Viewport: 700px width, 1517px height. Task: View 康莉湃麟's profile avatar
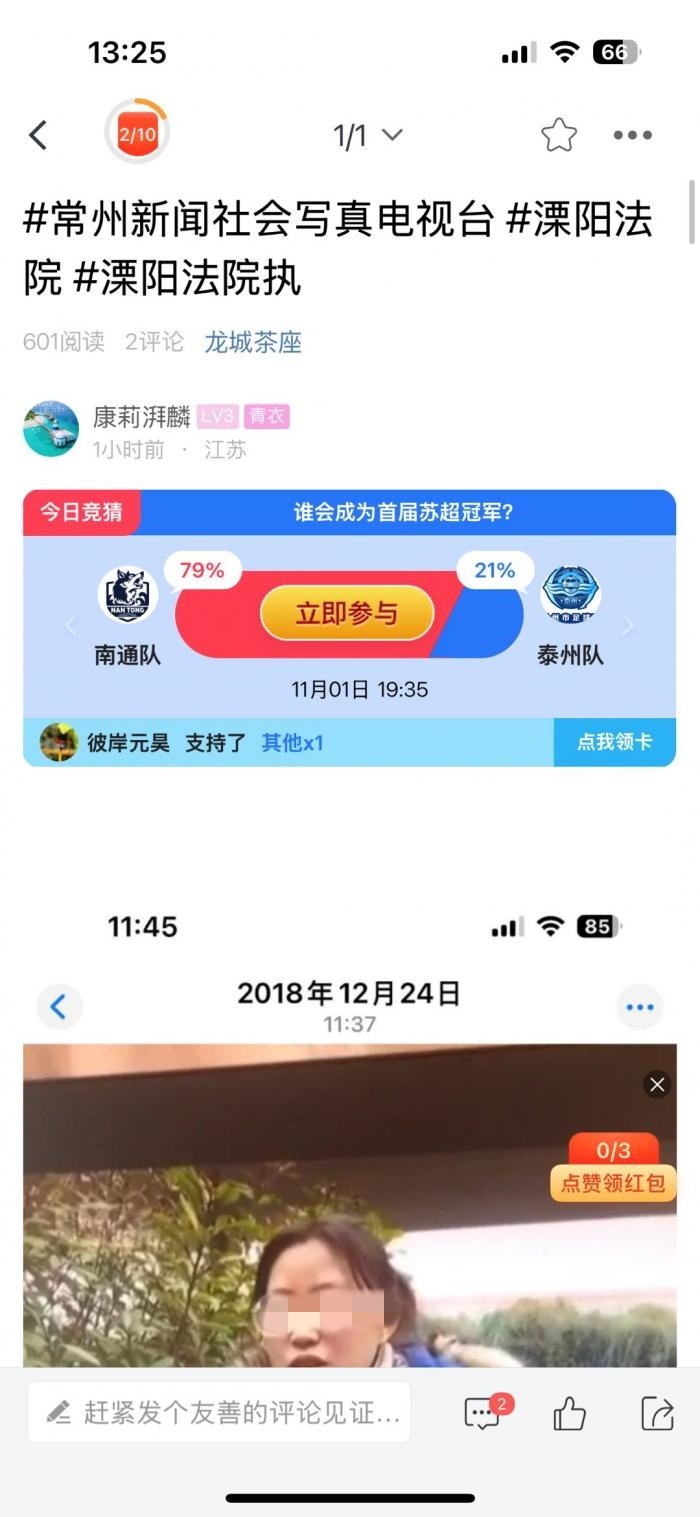[51, 429]
